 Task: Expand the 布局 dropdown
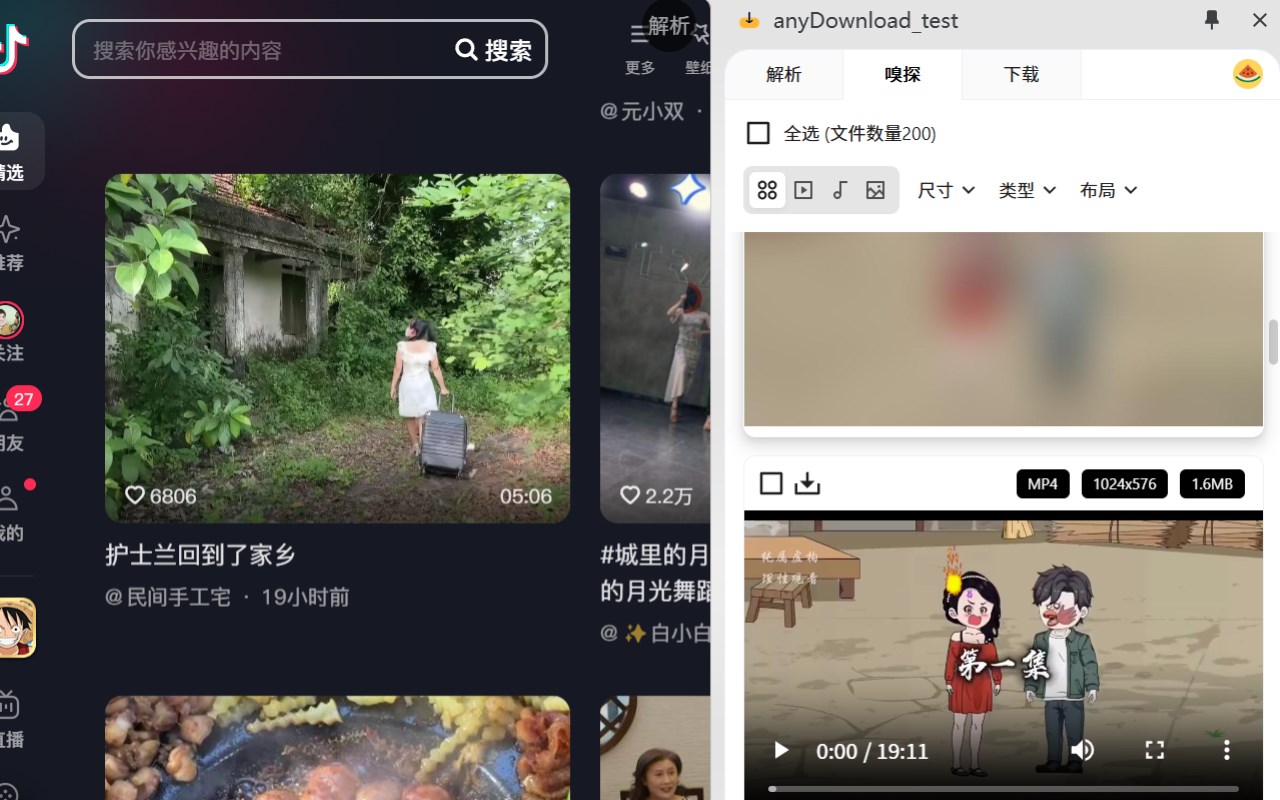1108,190
